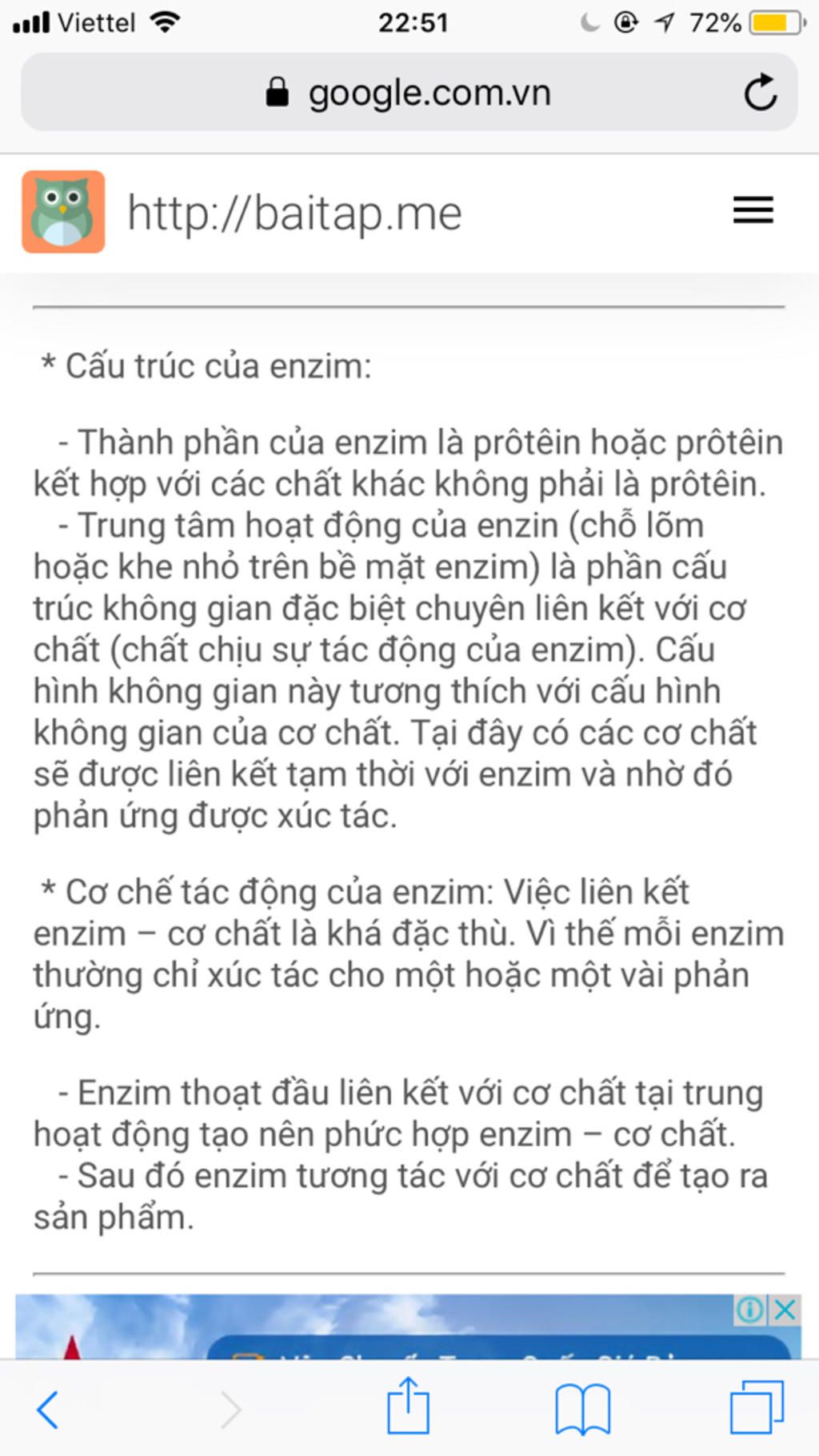Open the baitap.me owl logo homepage
Viewport: 819px width, 1456px height.
coord(63,212)
